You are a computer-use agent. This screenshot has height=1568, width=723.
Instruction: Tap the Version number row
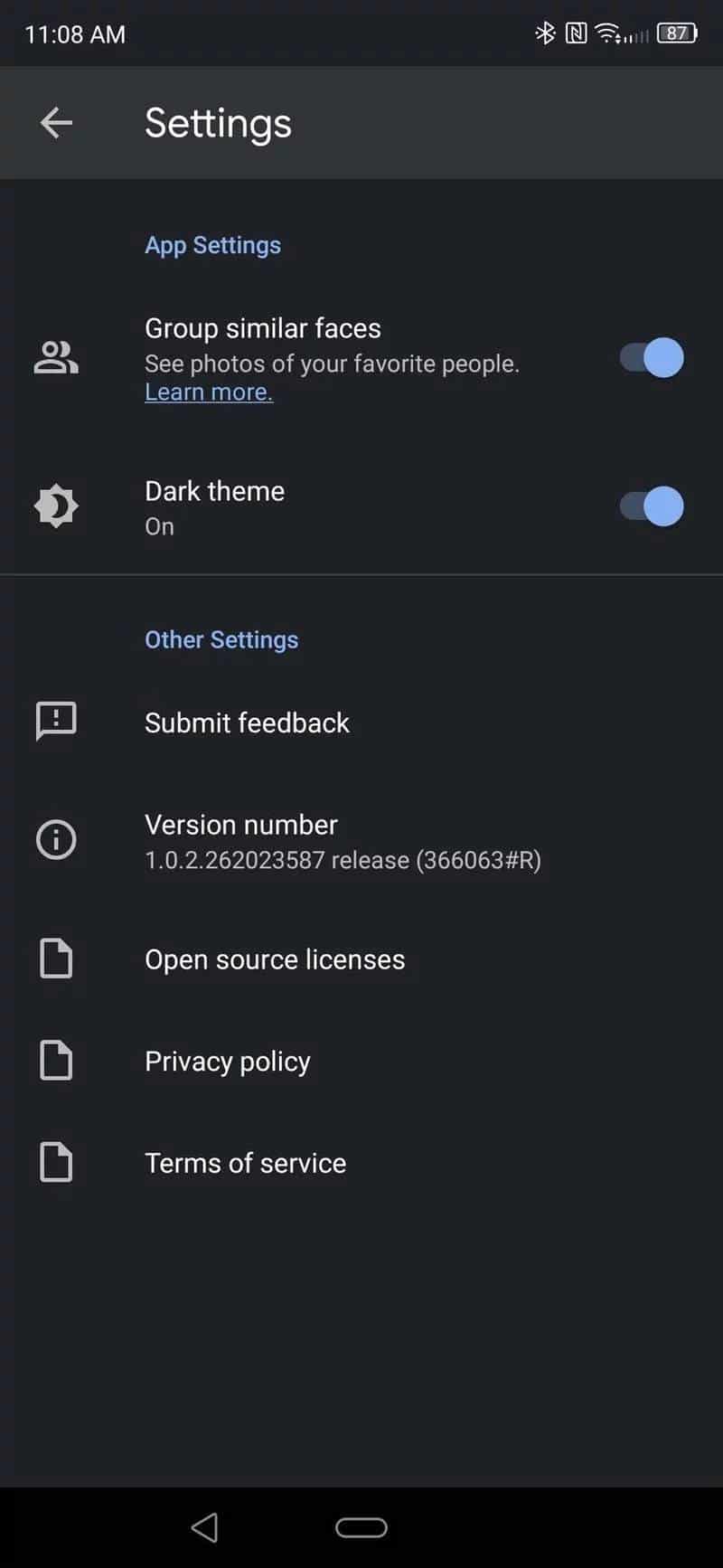[342, 841]
